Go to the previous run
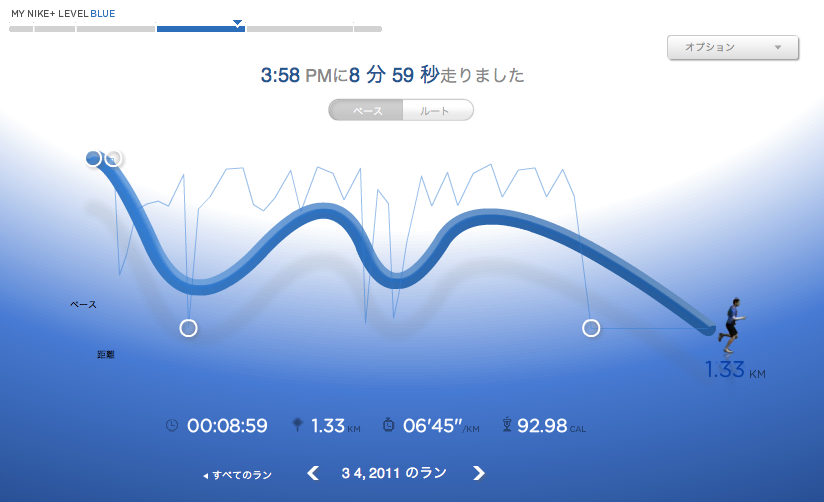 (x=313, y=473)
